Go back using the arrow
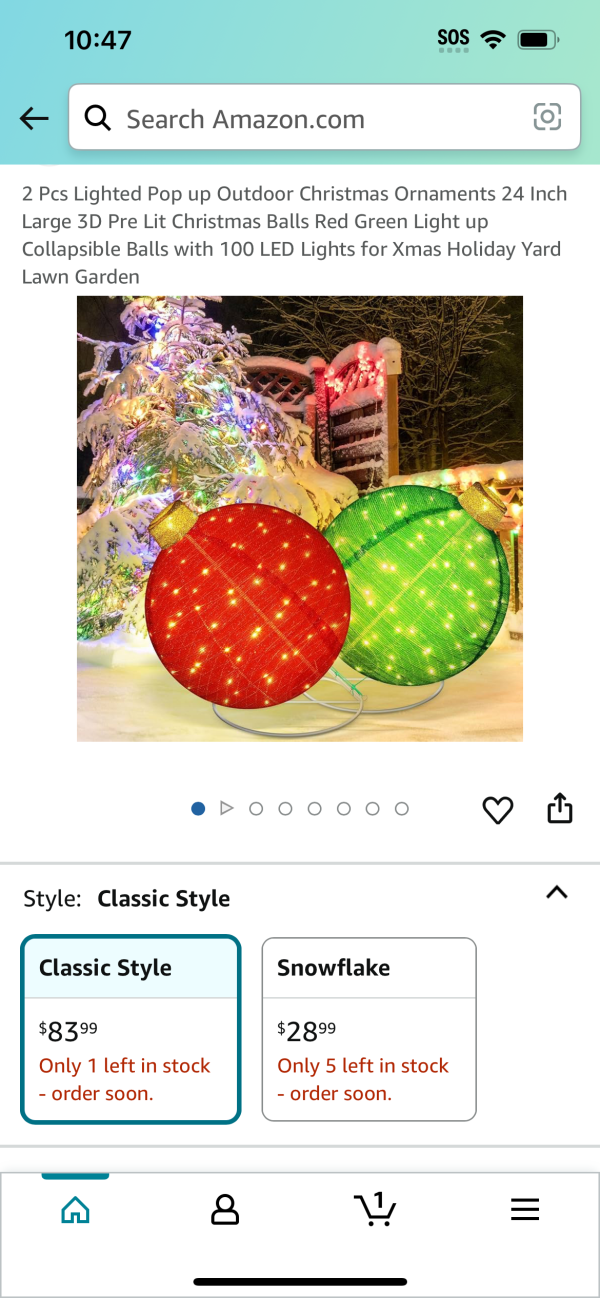Screen dimensions: 600x1298 [x=34, y=119]
